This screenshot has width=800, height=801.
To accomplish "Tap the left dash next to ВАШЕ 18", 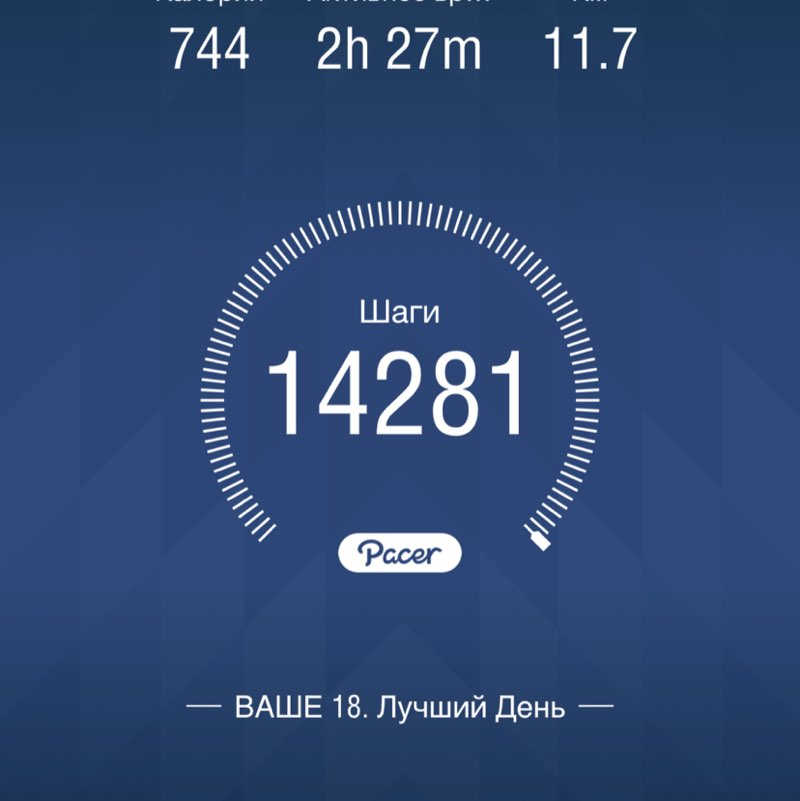I will 205,704.
